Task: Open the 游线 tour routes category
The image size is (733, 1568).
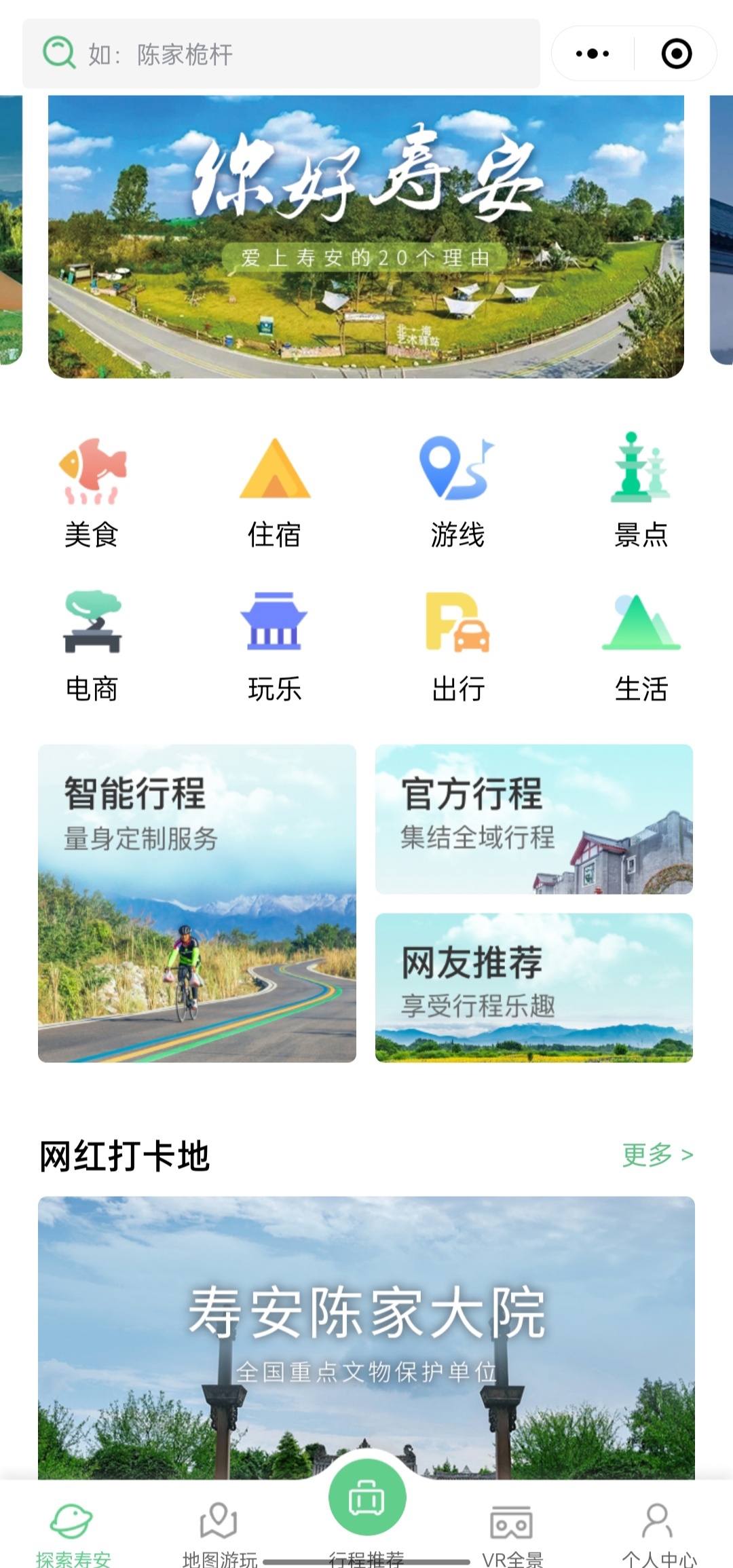Action: [x=457, y=491]
